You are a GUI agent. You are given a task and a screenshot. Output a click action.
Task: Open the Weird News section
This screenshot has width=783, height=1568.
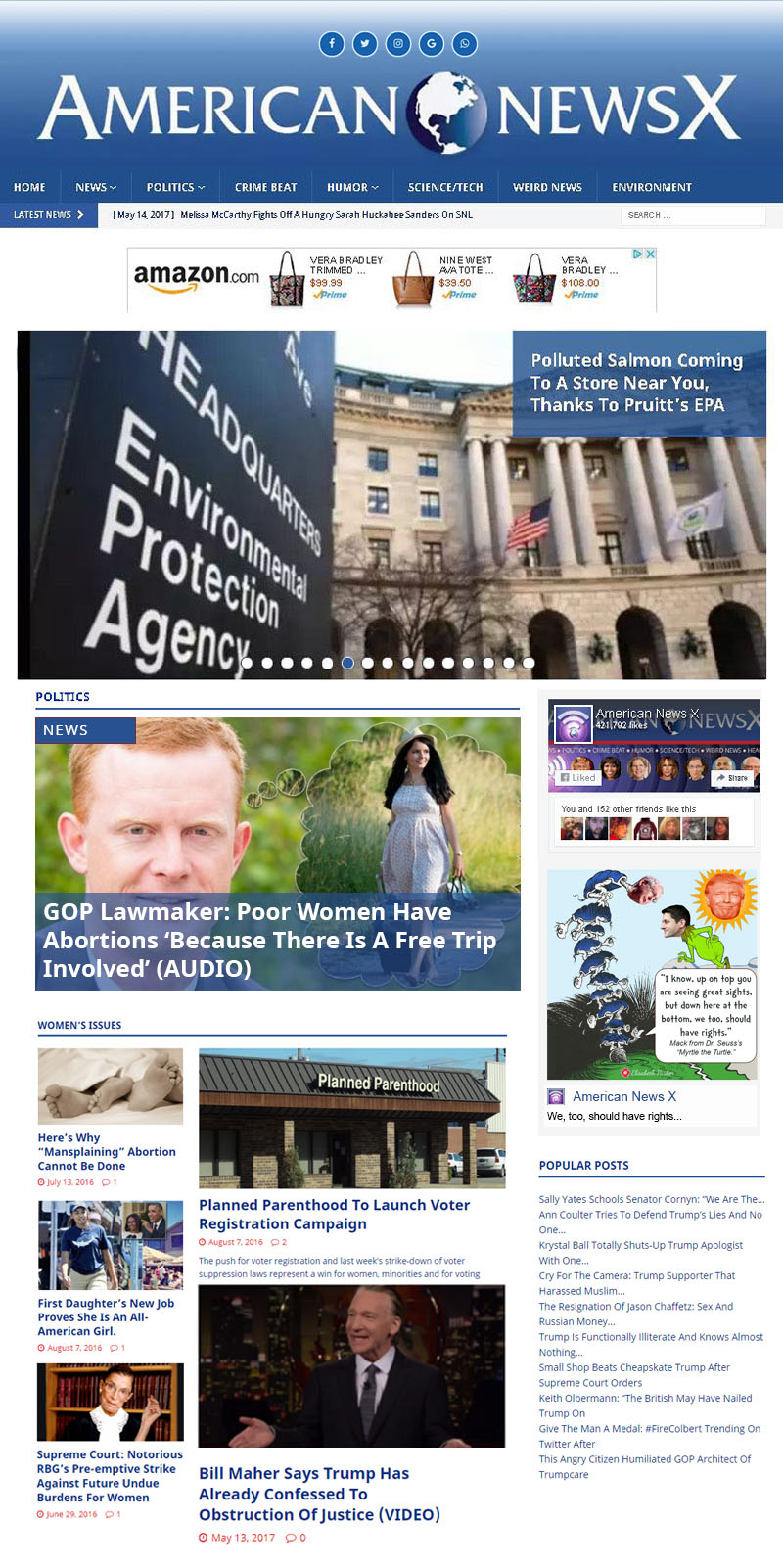click(547, 187)
